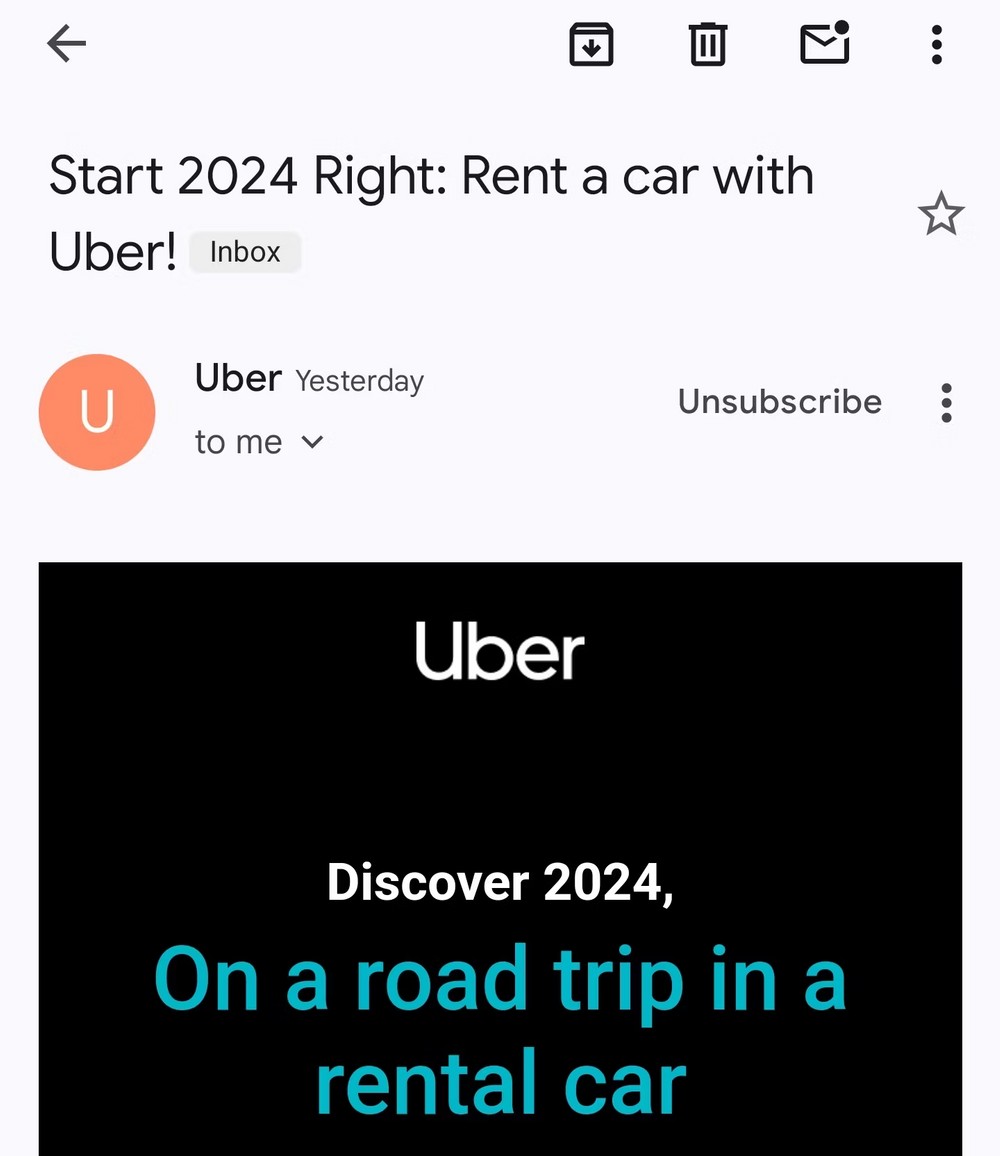The height and width of the screenshot is (1156, 1000).
Task: Unsubscribe from Uber emails
Action: 780,402
